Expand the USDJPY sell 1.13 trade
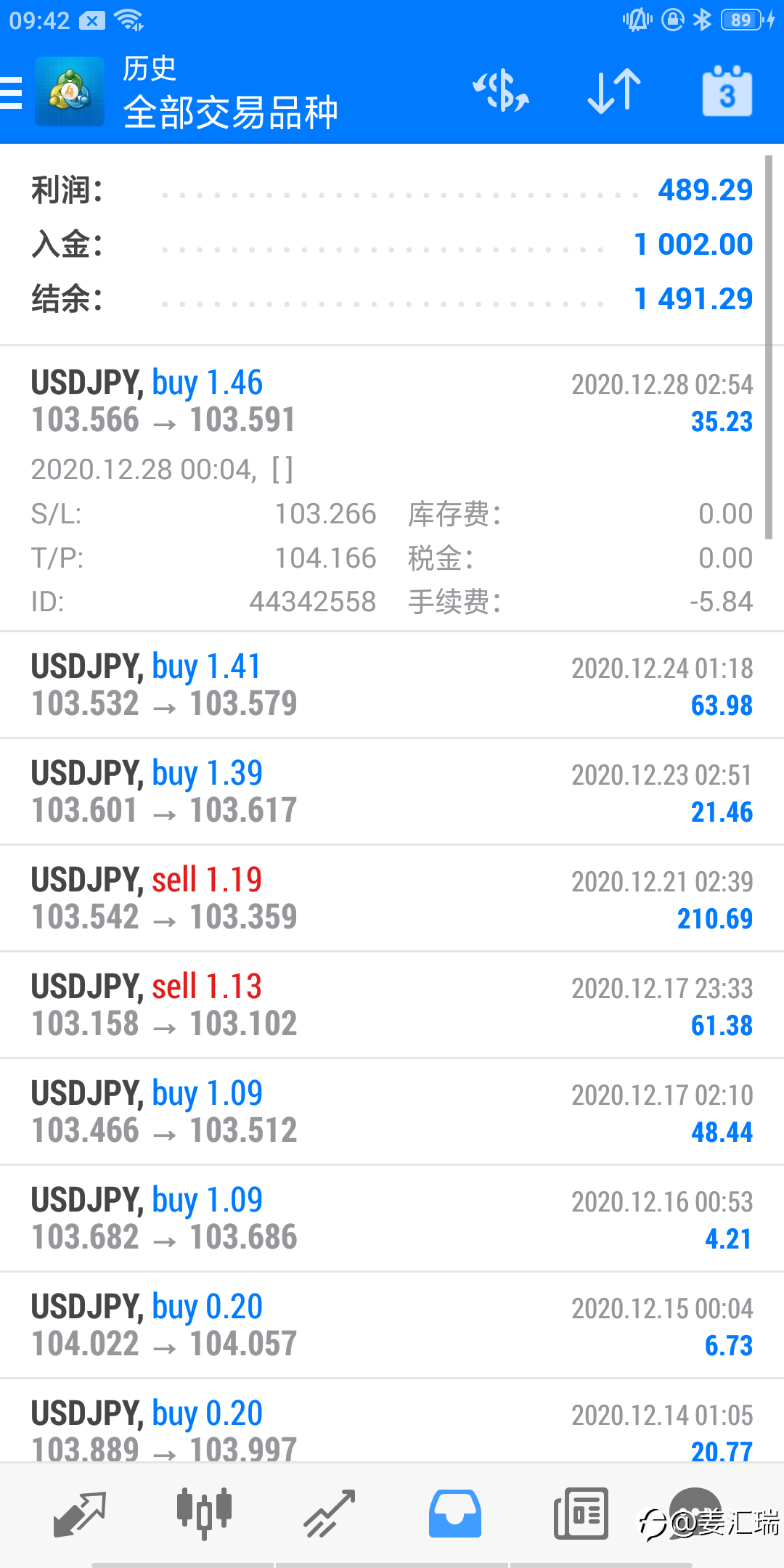 [x=392, y=1005]
